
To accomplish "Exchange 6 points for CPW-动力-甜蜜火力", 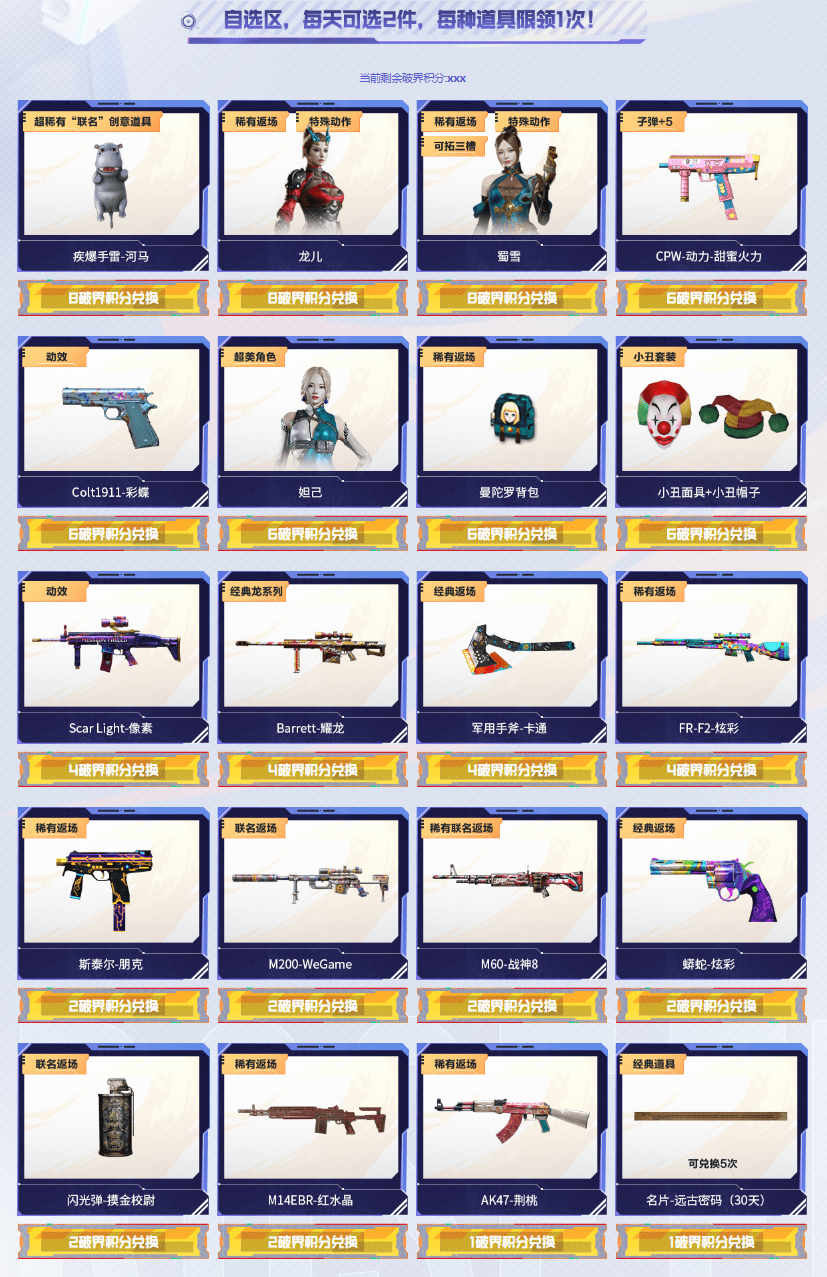I will click(x=711, y=298).
